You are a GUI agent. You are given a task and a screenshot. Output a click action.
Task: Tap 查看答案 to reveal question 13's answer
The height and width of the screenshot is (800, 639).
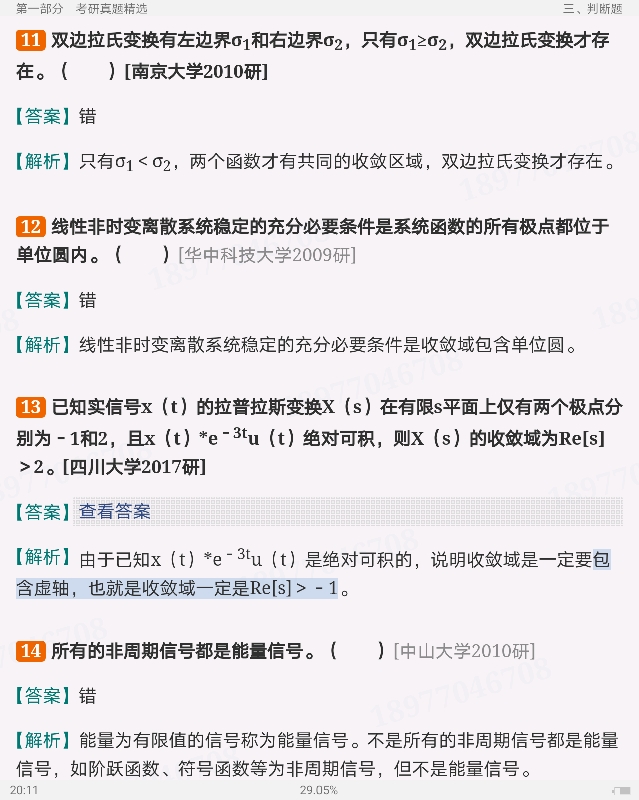click(115, 512)
